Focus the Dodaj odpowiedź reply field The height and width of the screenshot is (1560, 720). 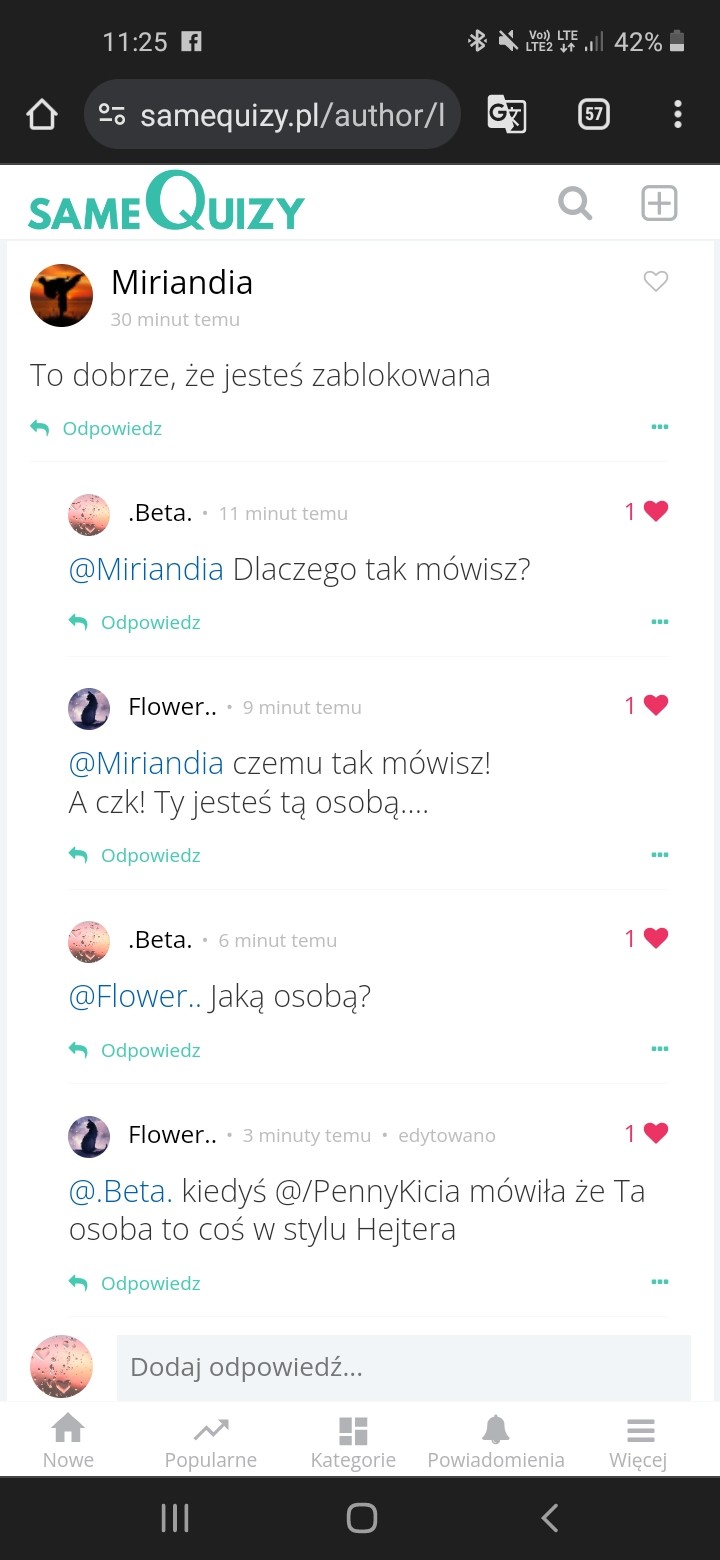tap(403, 1367)
